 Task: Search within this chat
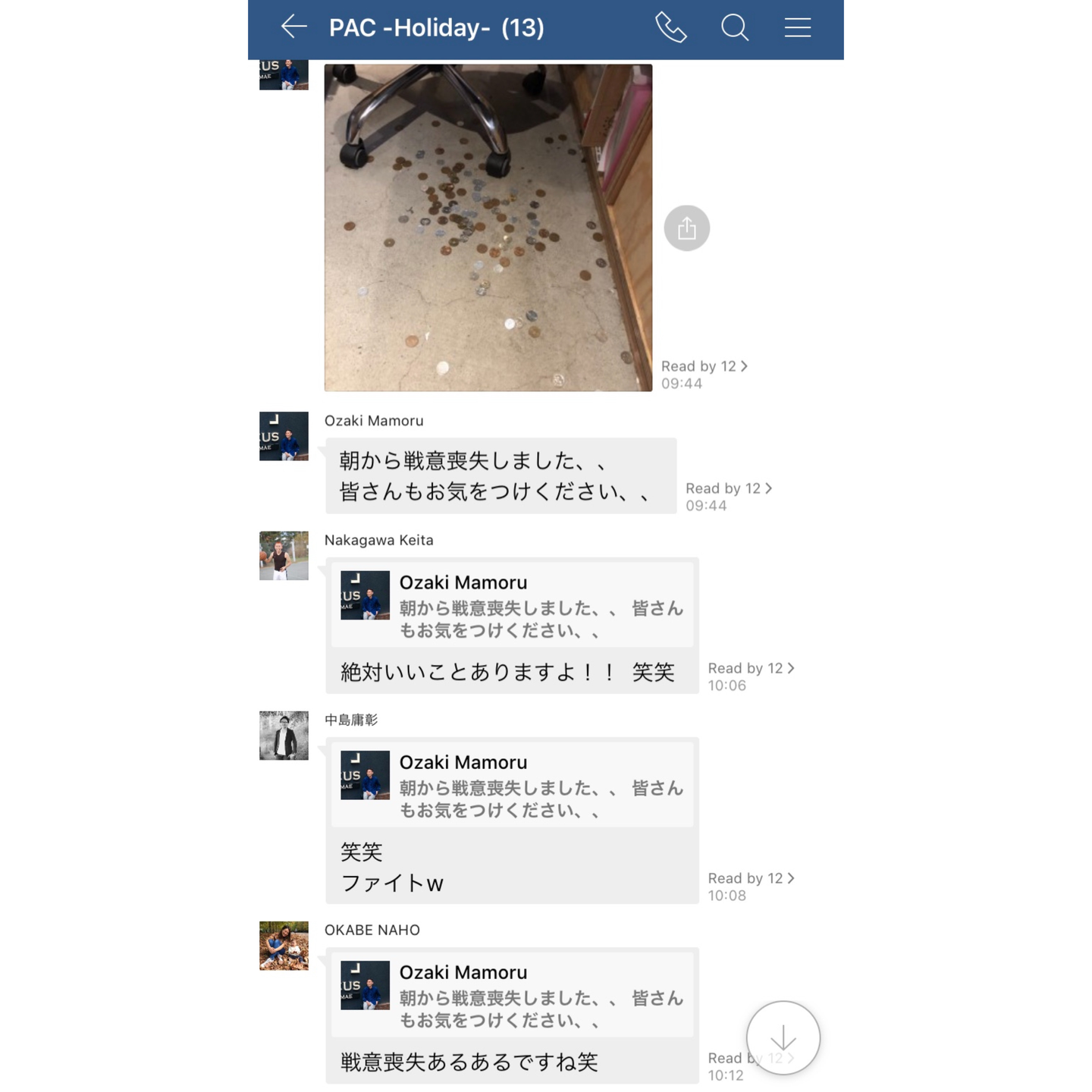coord(734,28)
